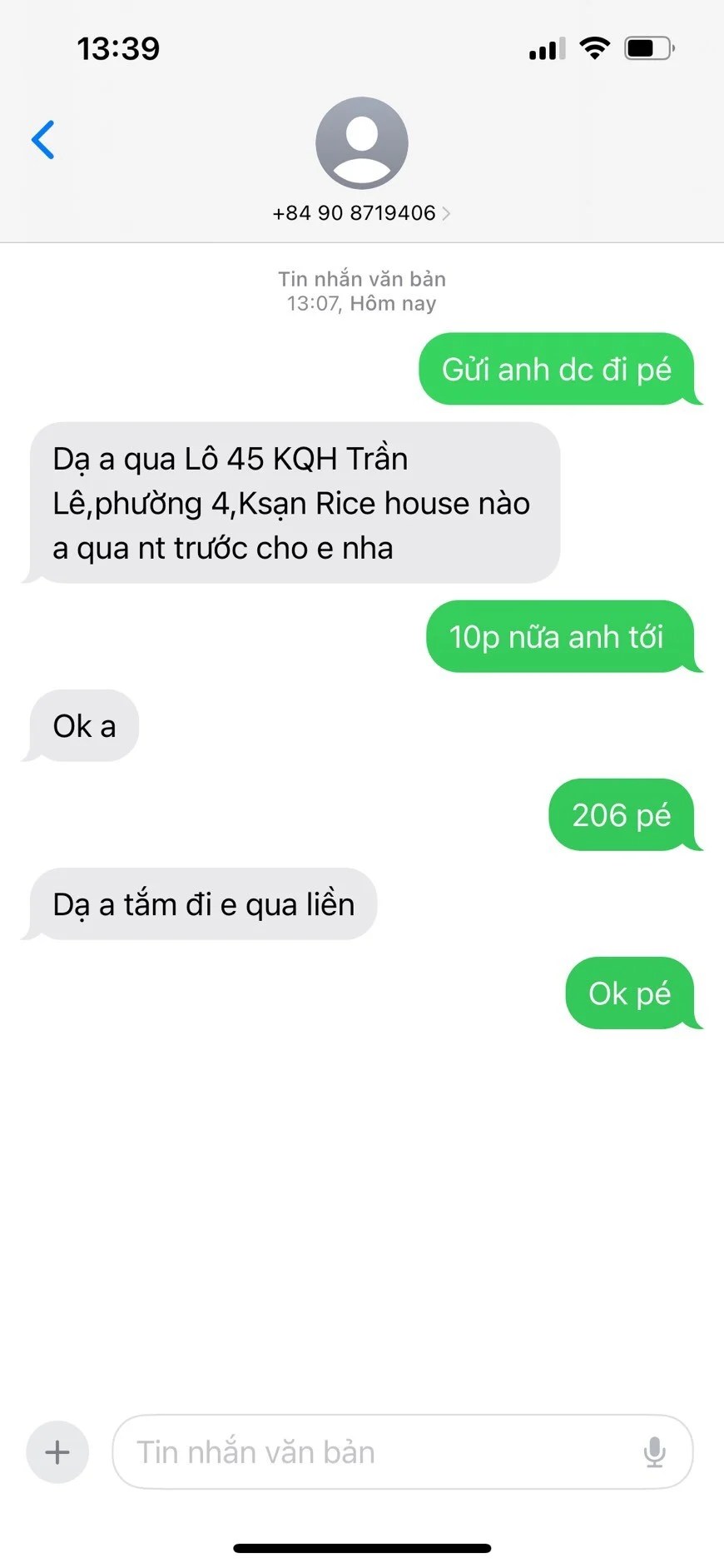Go back to the messages list
This screenshot has width=724, height=1568.
(43, 140)
